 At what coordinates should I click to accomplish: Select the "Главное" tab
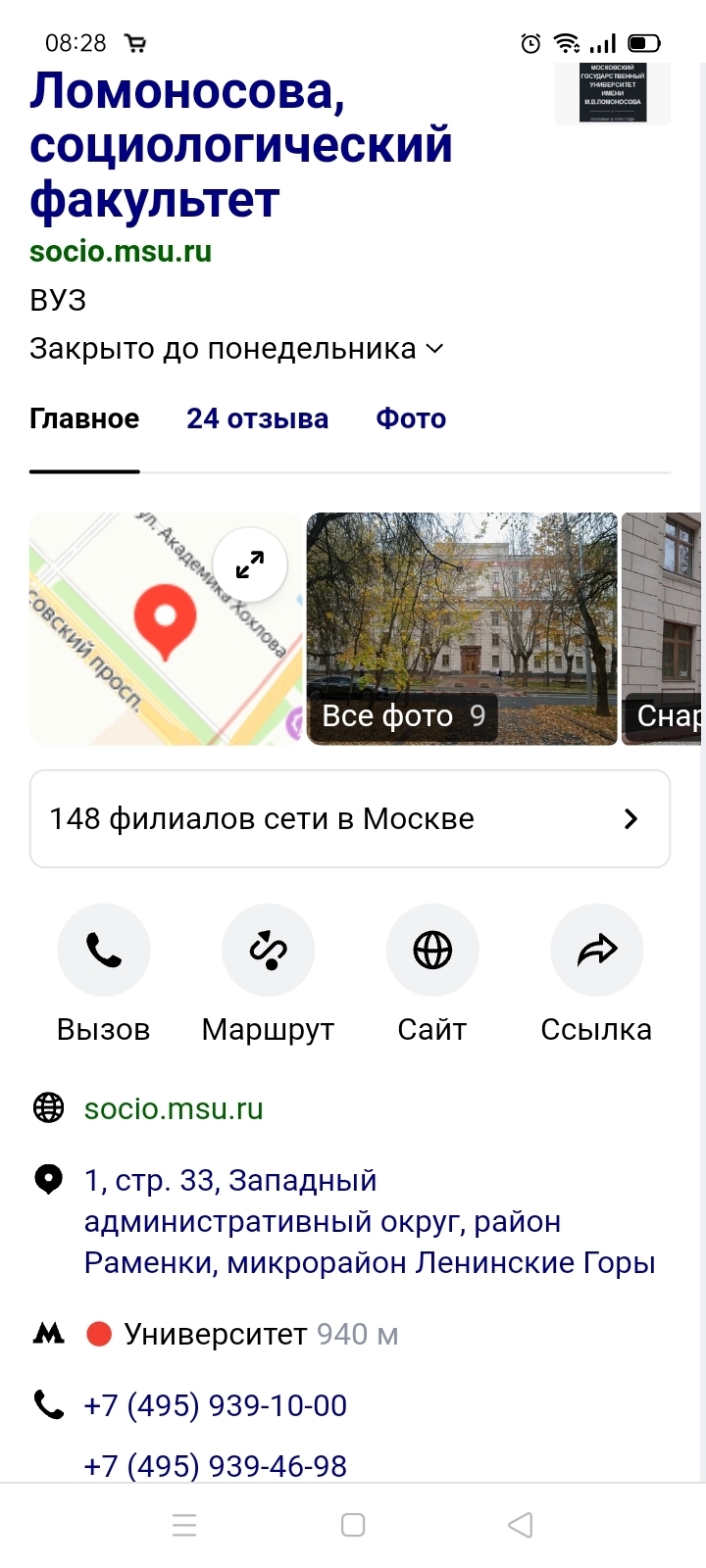pos(84,418)
